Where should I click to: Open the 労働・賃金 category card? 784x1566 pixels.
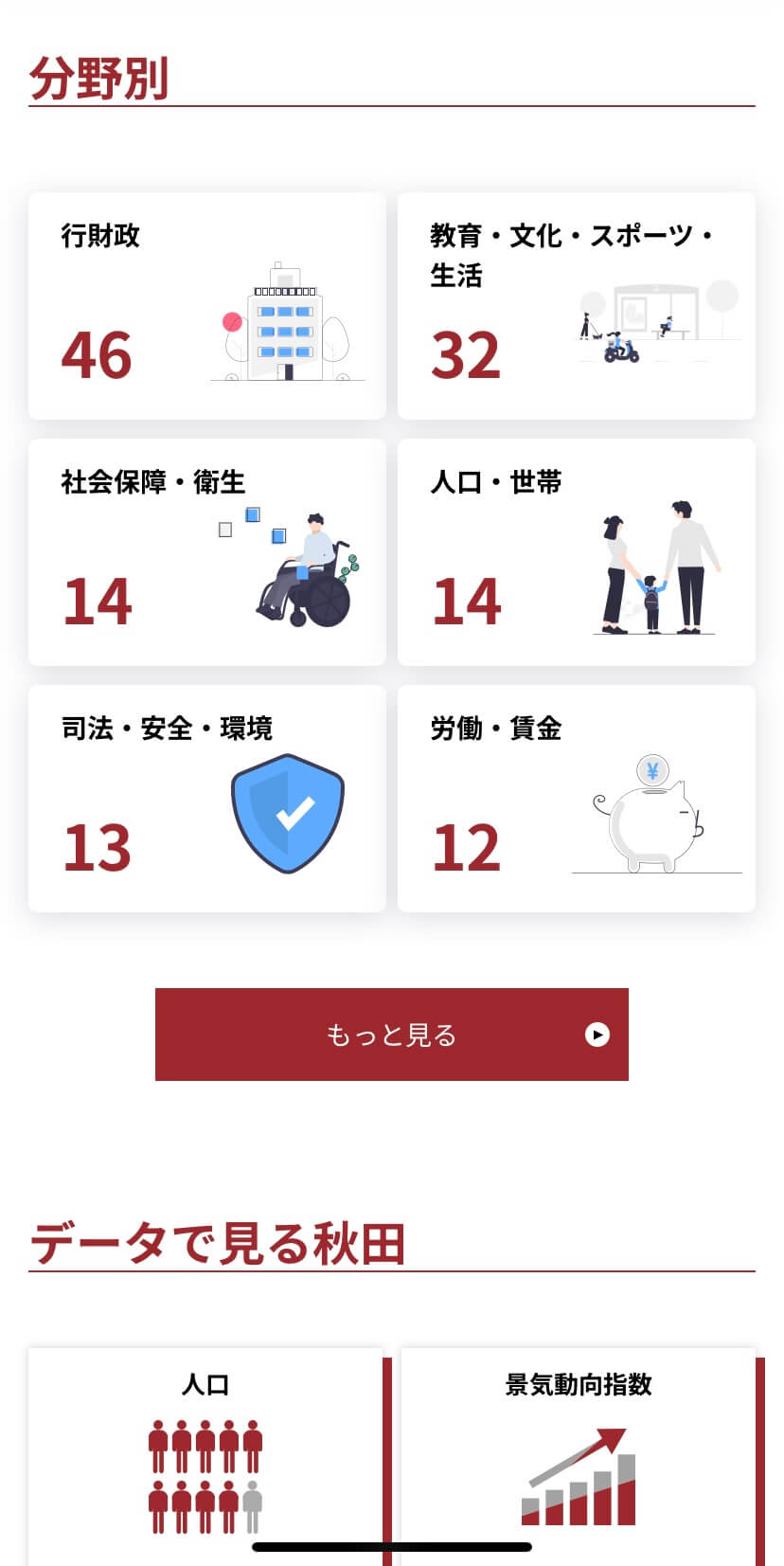[x=577, y=799]
